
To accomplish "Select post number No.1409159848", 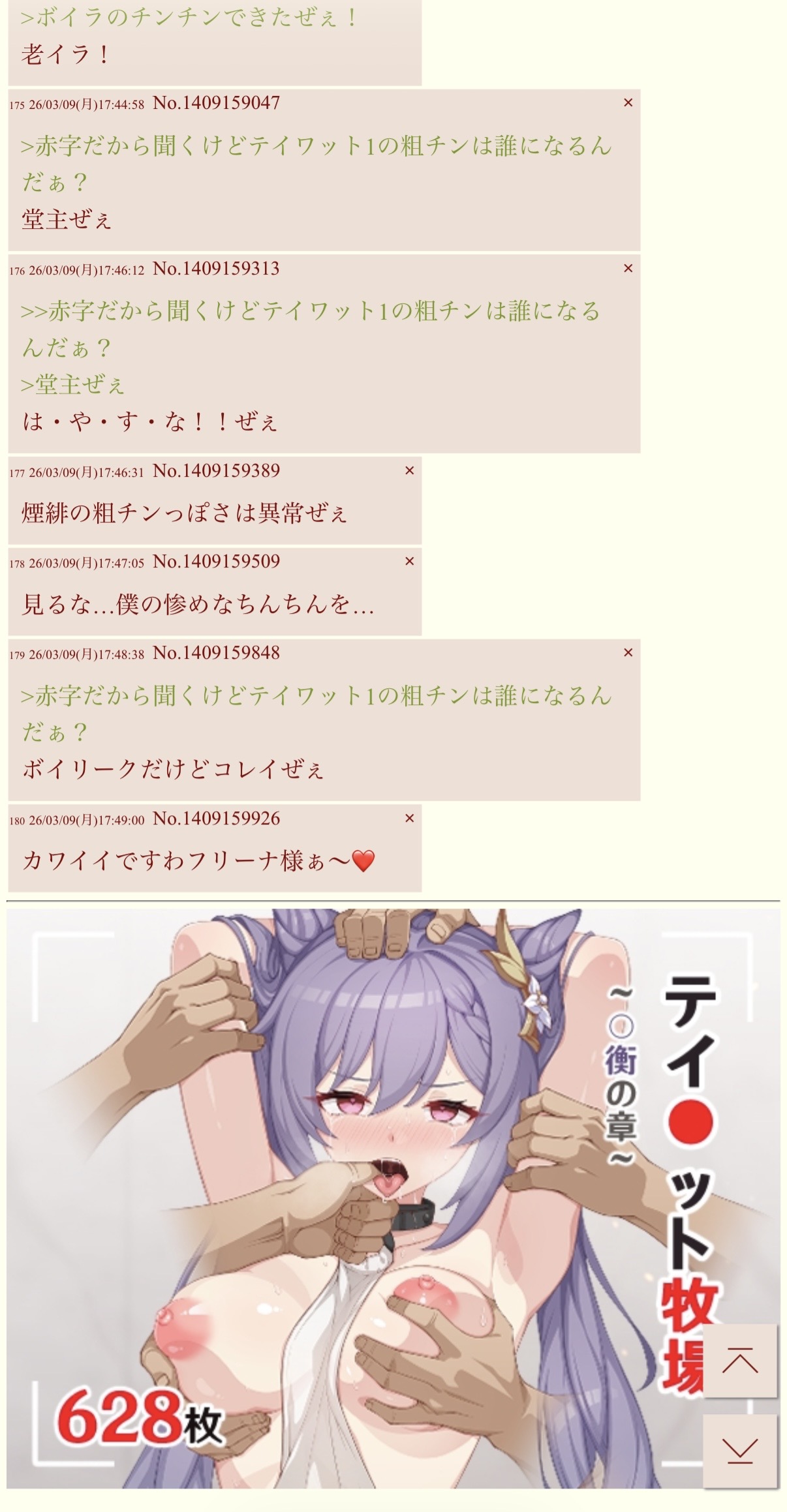I will 216,653.
